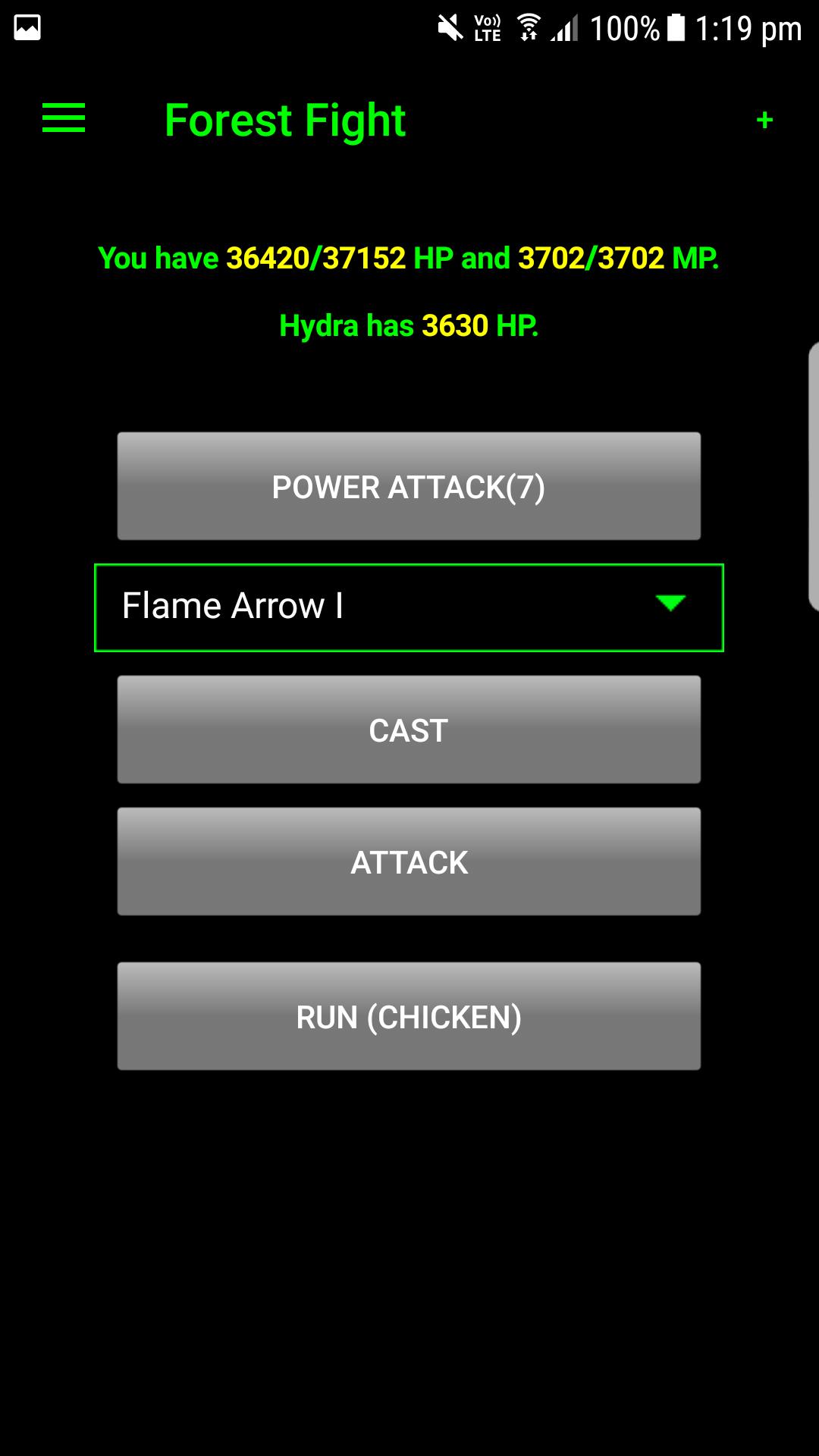Attack the Hydra
This screenshot has width=819, height=1456.
[x=409, y=862]
